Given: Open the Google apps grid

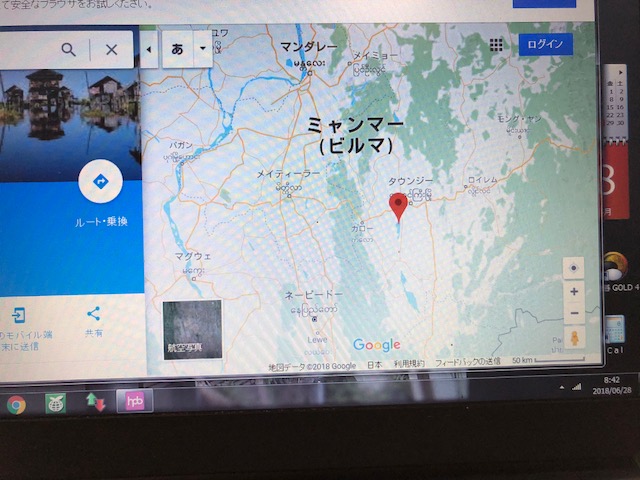Looking at the screenshot, I should (496, 45).
